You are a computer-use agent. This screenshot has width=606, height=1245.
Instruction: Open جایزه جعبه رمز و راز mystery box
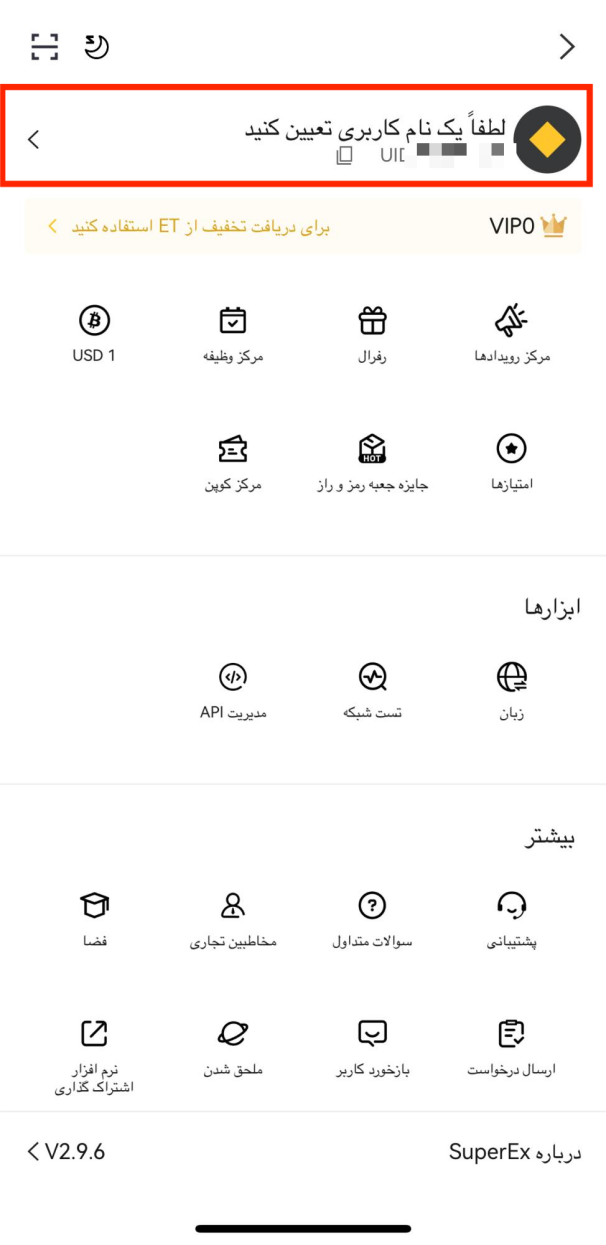click(x=372, y=462)
